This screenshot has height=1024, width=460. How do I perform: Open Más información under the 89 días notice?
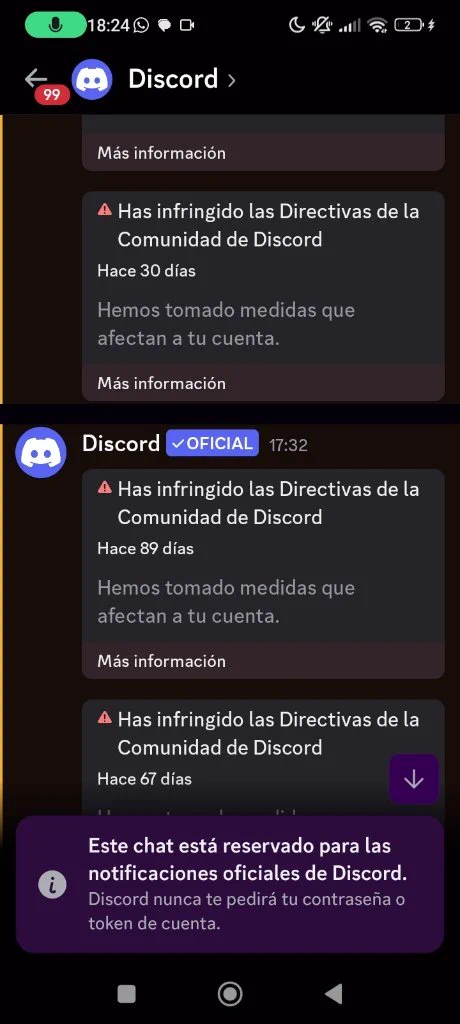161,661
